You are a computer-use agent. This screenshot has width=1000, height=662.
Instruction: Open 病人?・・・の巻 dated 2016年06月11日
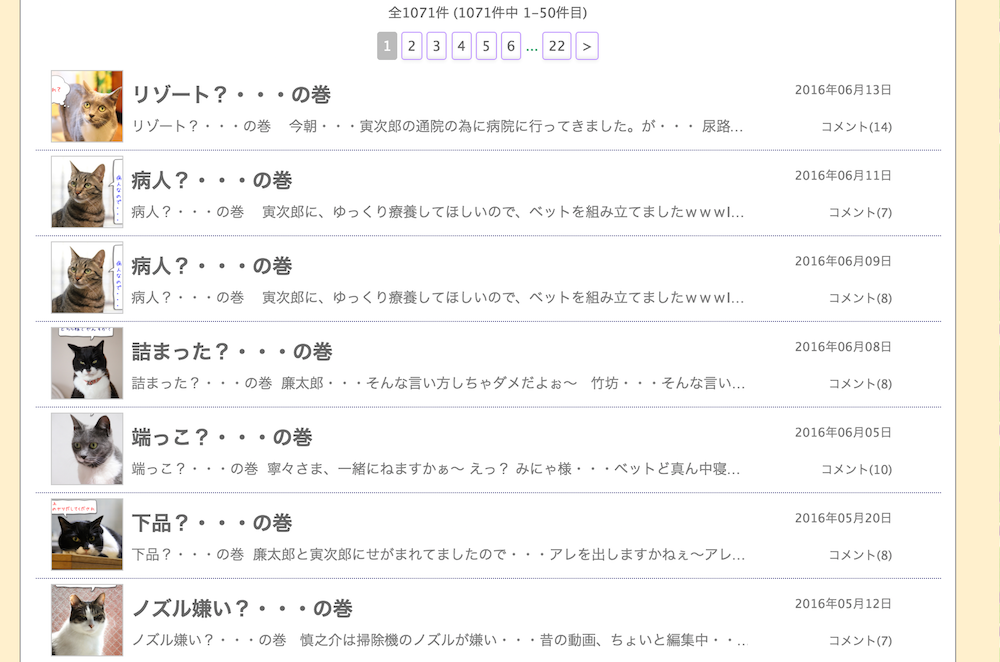pyautogui.click(x=212, y=180)
